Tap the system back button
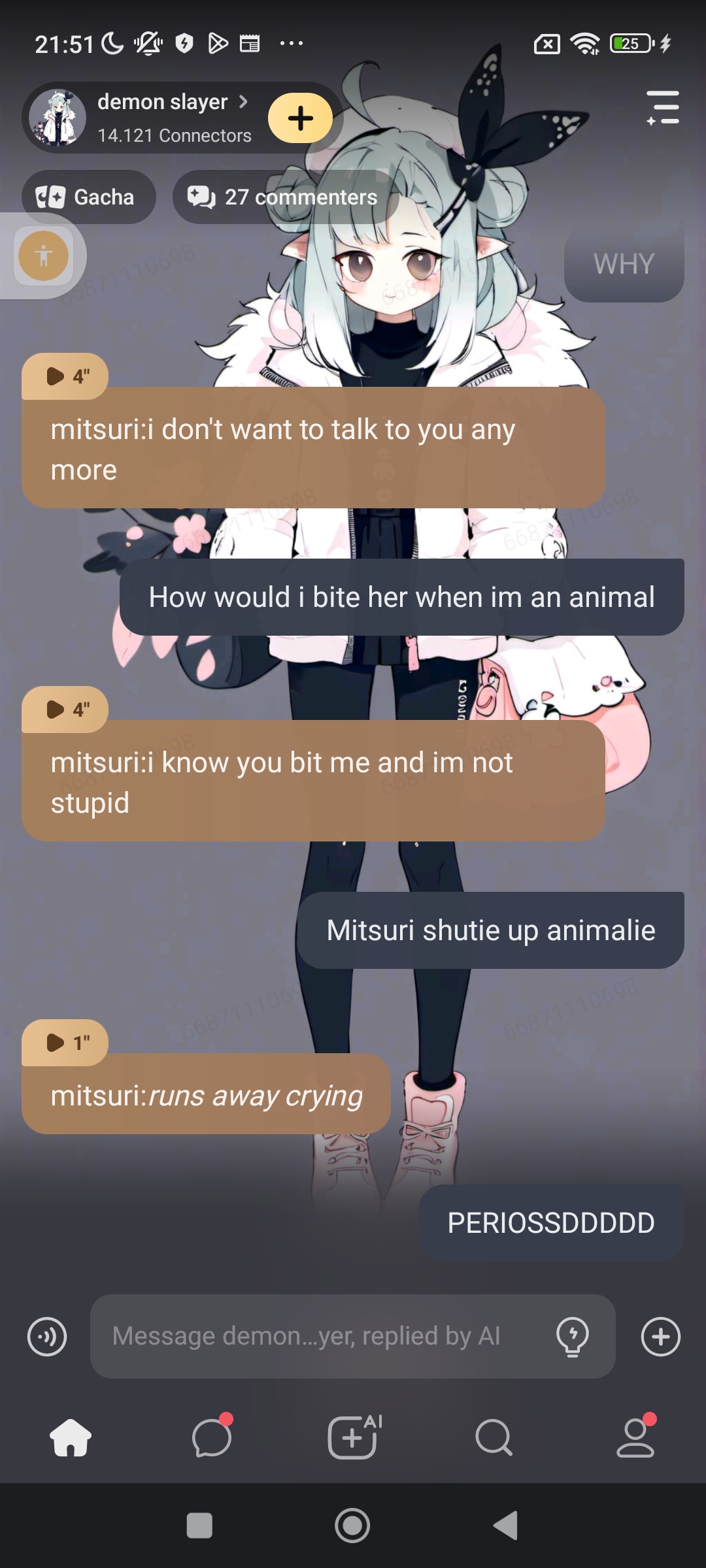This screenshot has width=706, height=1568. (x=505, y=1526)
